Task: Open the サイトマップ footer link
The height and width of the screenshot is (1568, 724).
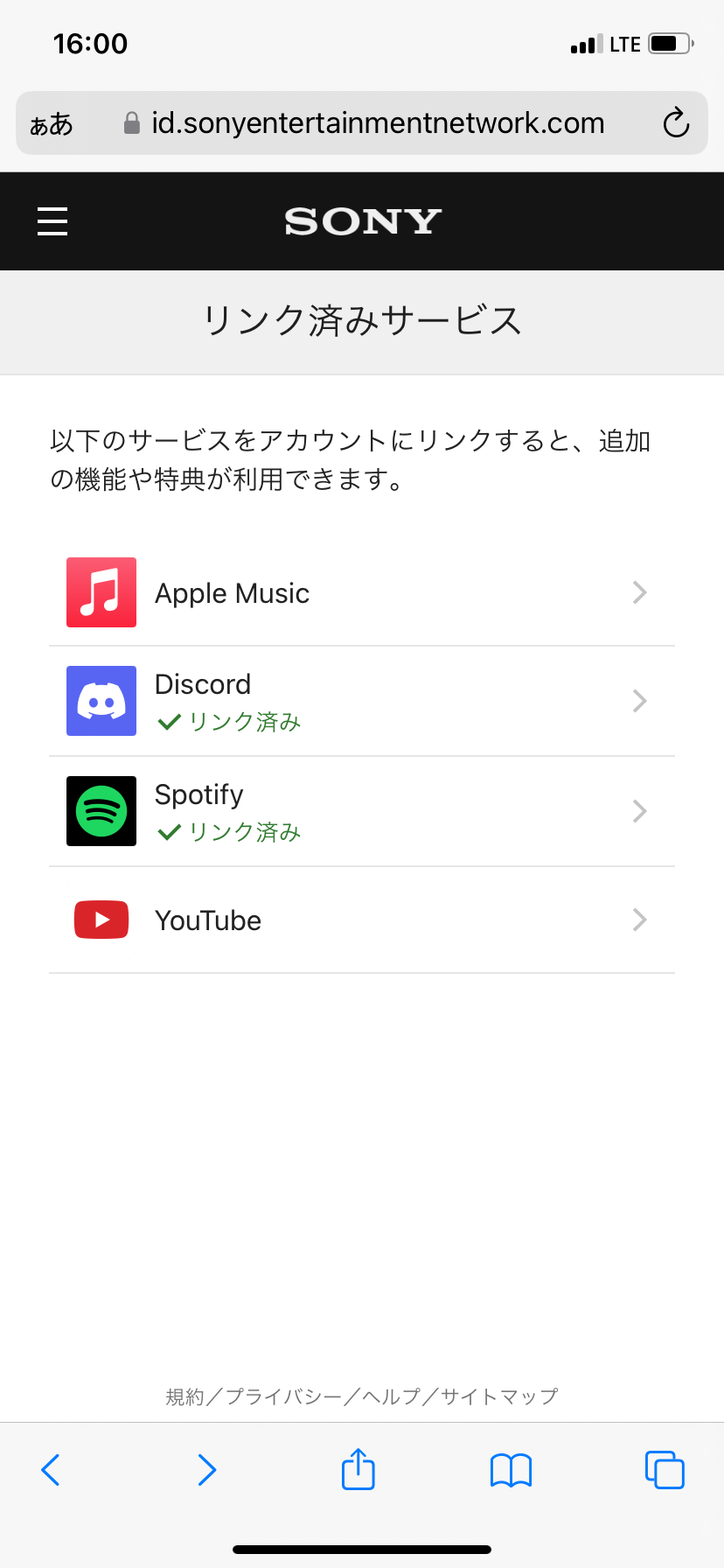Action: pos(499,1396)
